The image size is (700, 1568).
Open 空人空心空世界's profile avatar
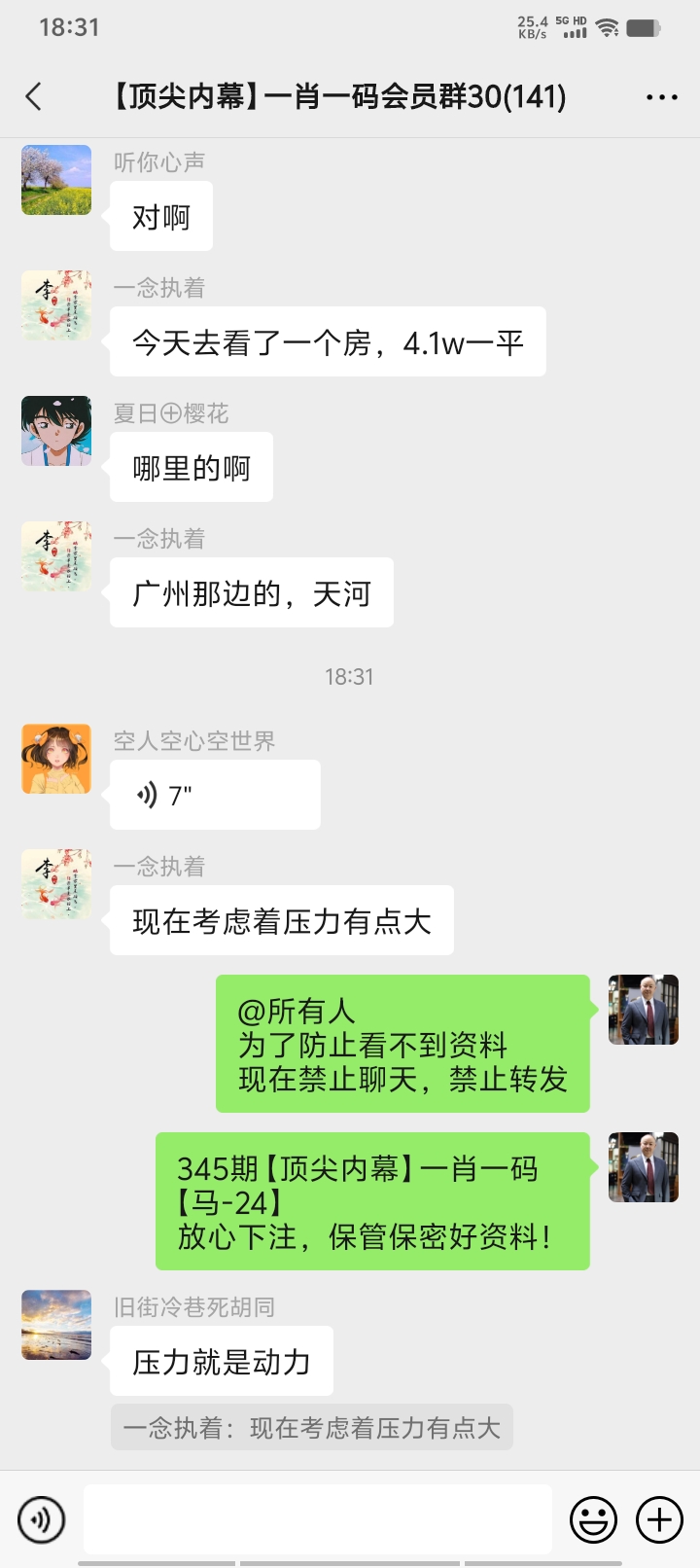(56, 759)
